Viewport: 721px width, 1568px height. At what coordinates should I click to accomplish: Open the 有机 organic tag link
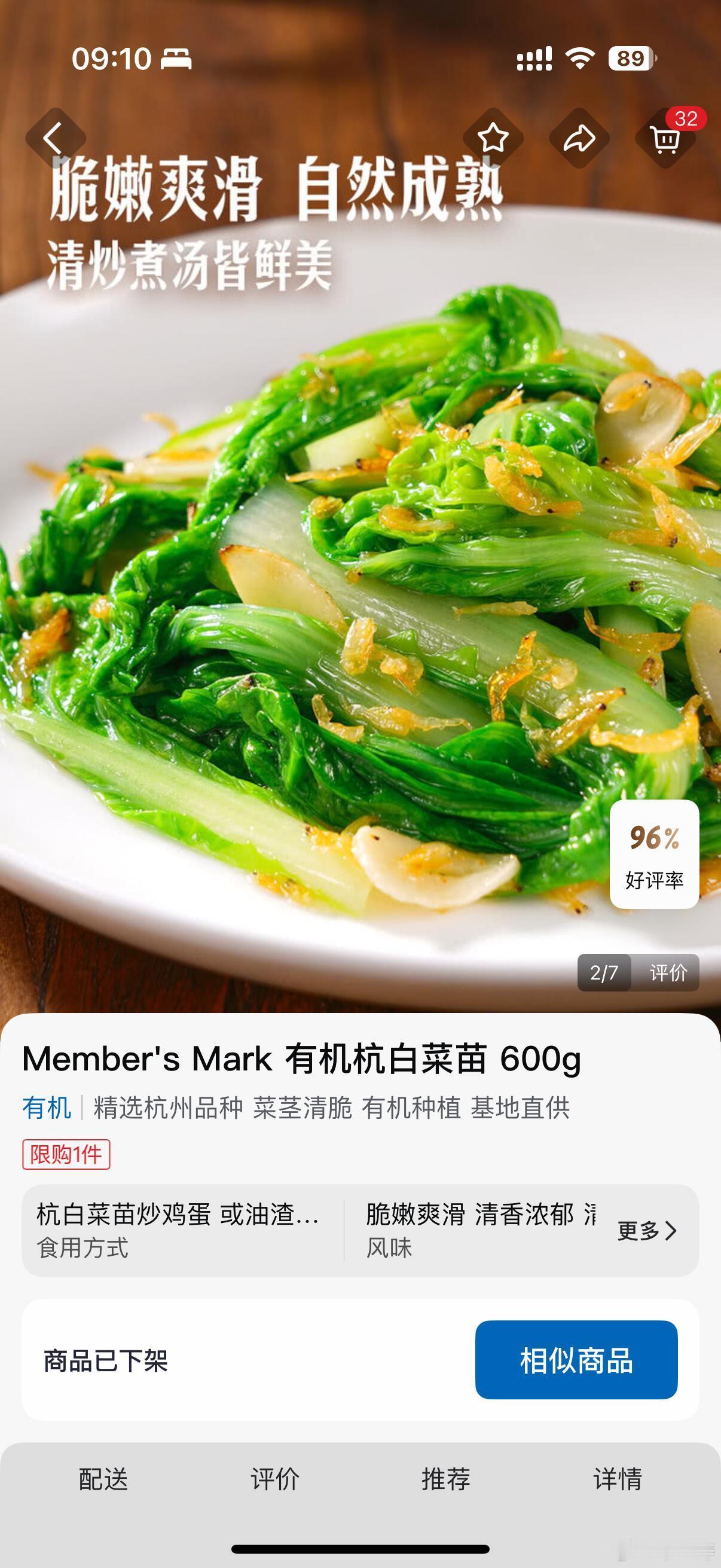pos(46,1107)
